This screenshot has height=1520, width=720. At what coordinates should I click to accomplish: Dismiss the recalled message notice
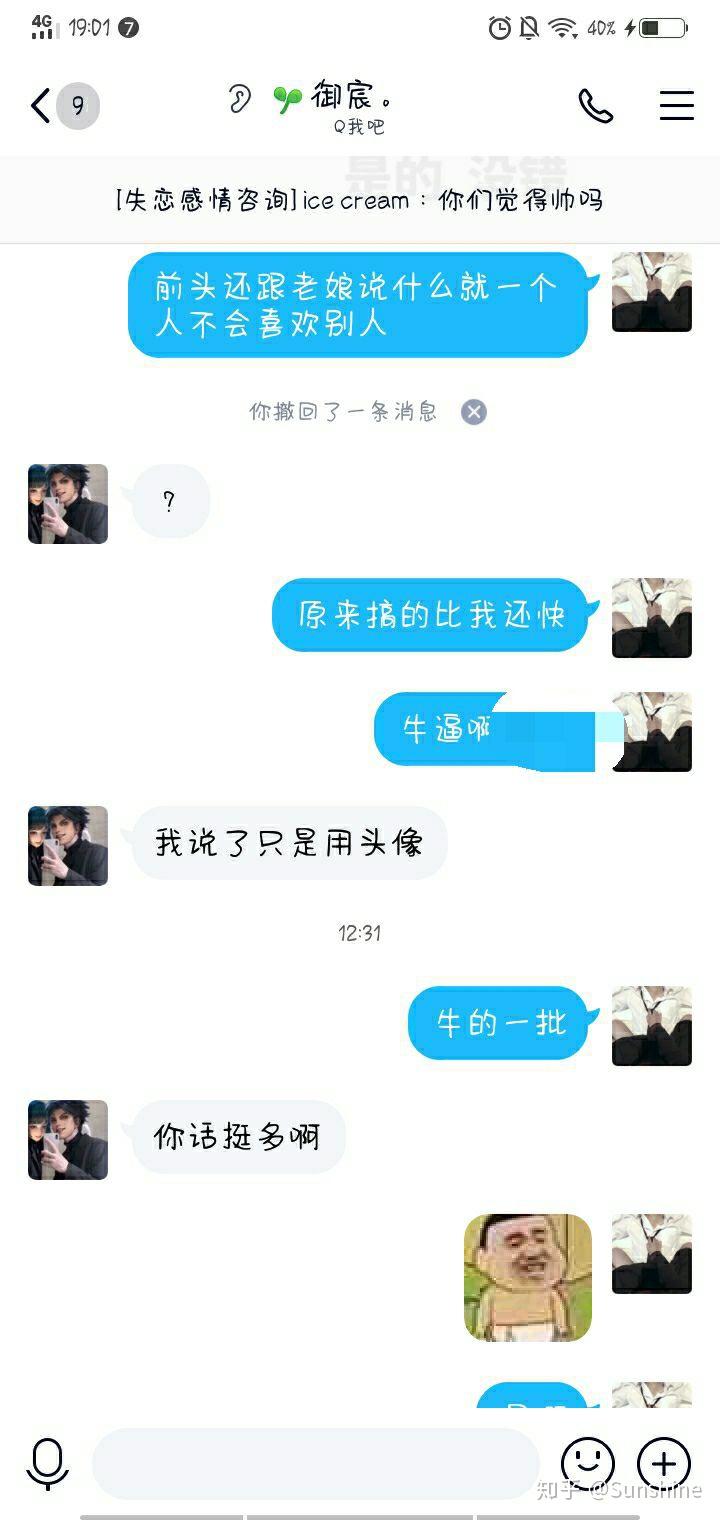point(474,412)
